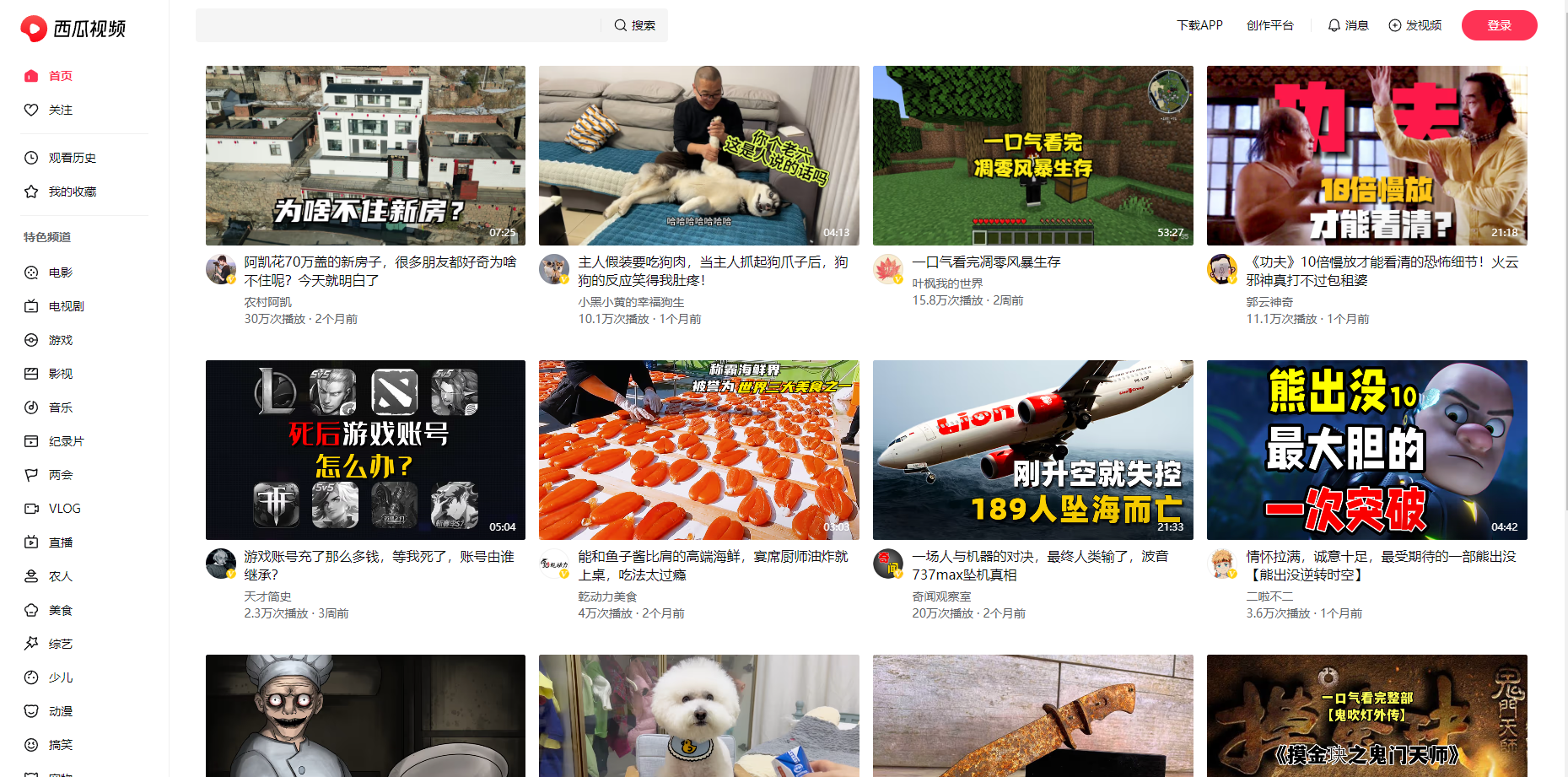Open the 登录 login button
Viewport: 1568px width, 777px height.
tap(1499, 25)
